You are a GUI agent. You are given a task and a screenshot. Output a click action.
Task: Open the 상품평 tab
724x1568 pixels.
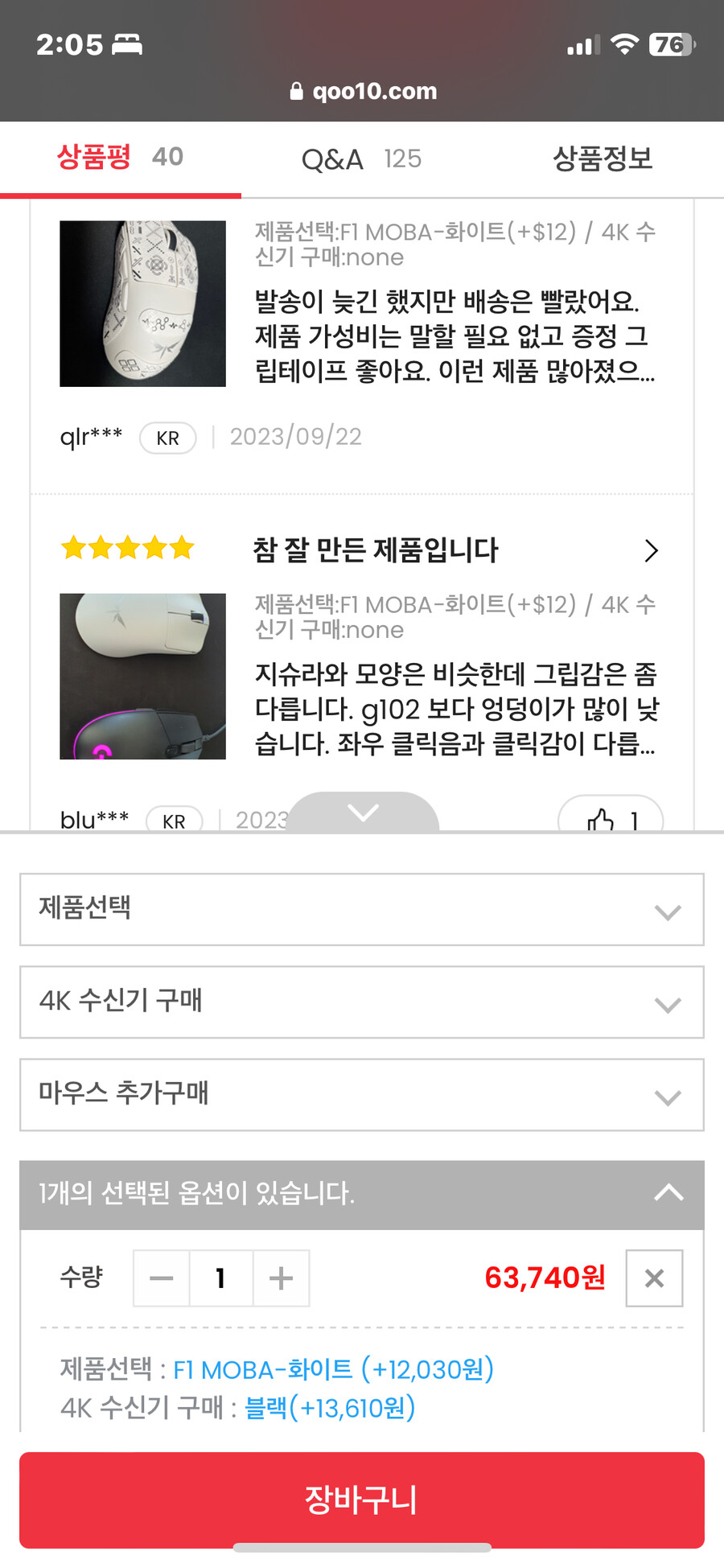117,158
